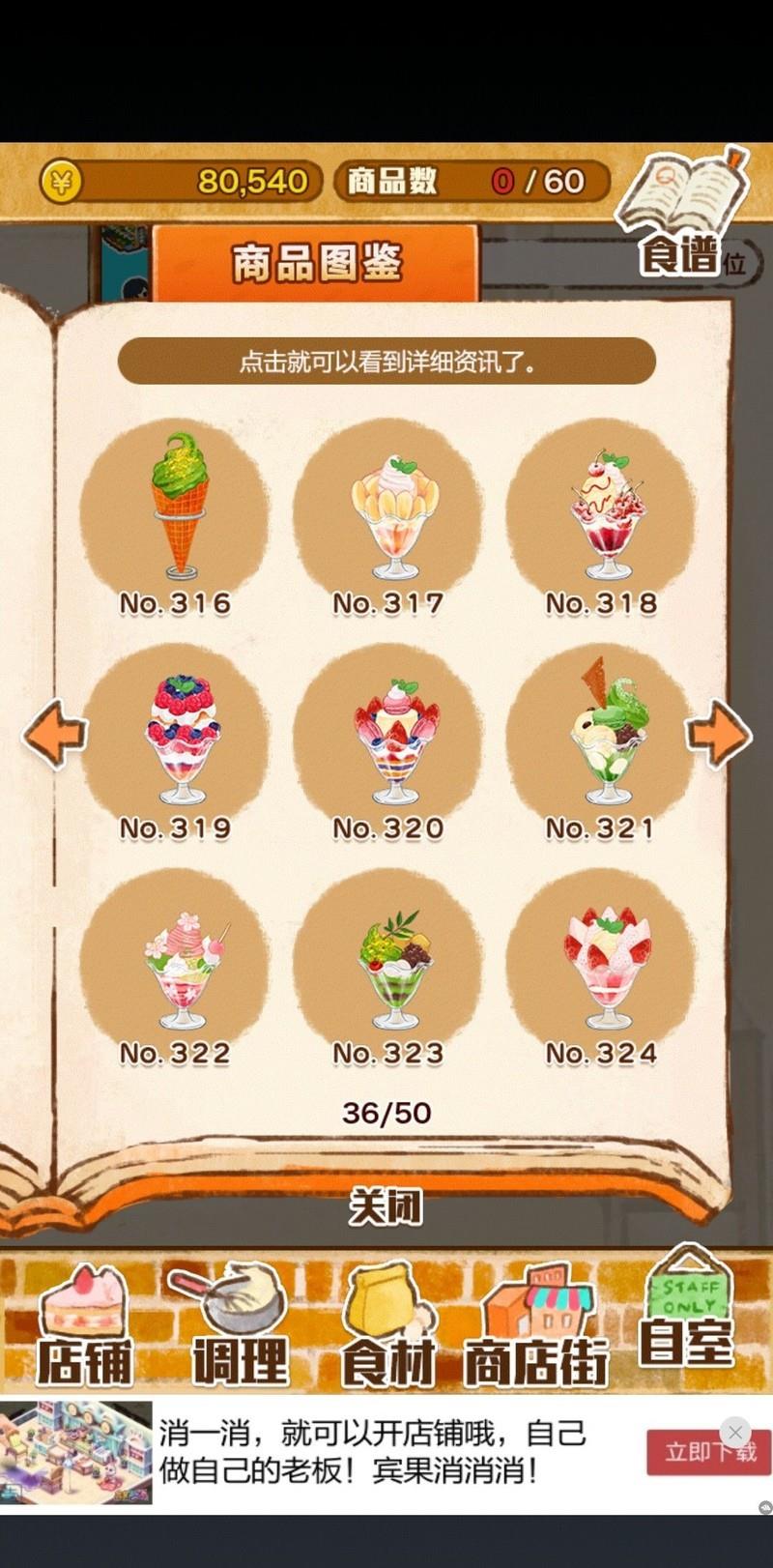Viewport: 773px width, 1568px height.
Task: Open parfait No.318 details
Action: pos(601,512)
